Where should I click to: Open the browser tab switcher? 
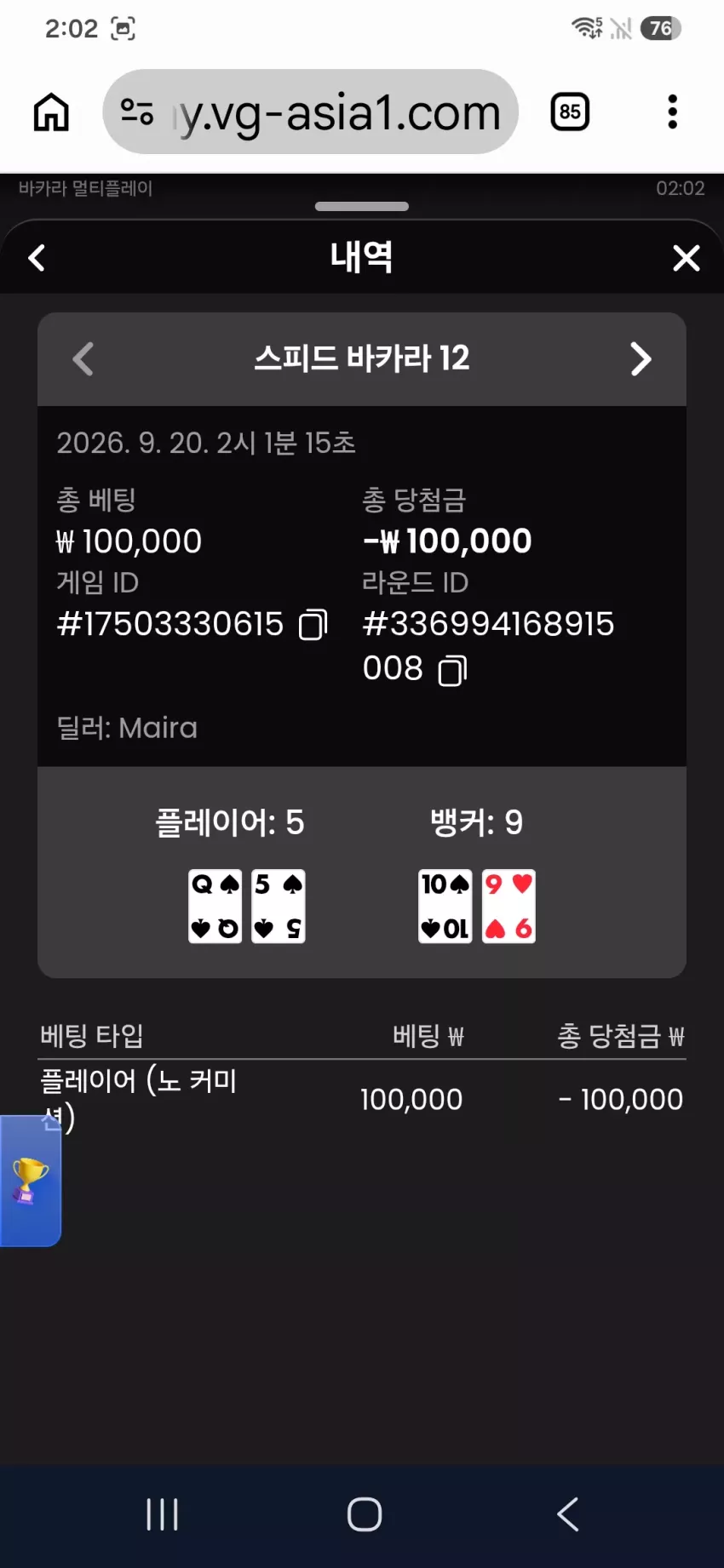[x=570, y=112]
